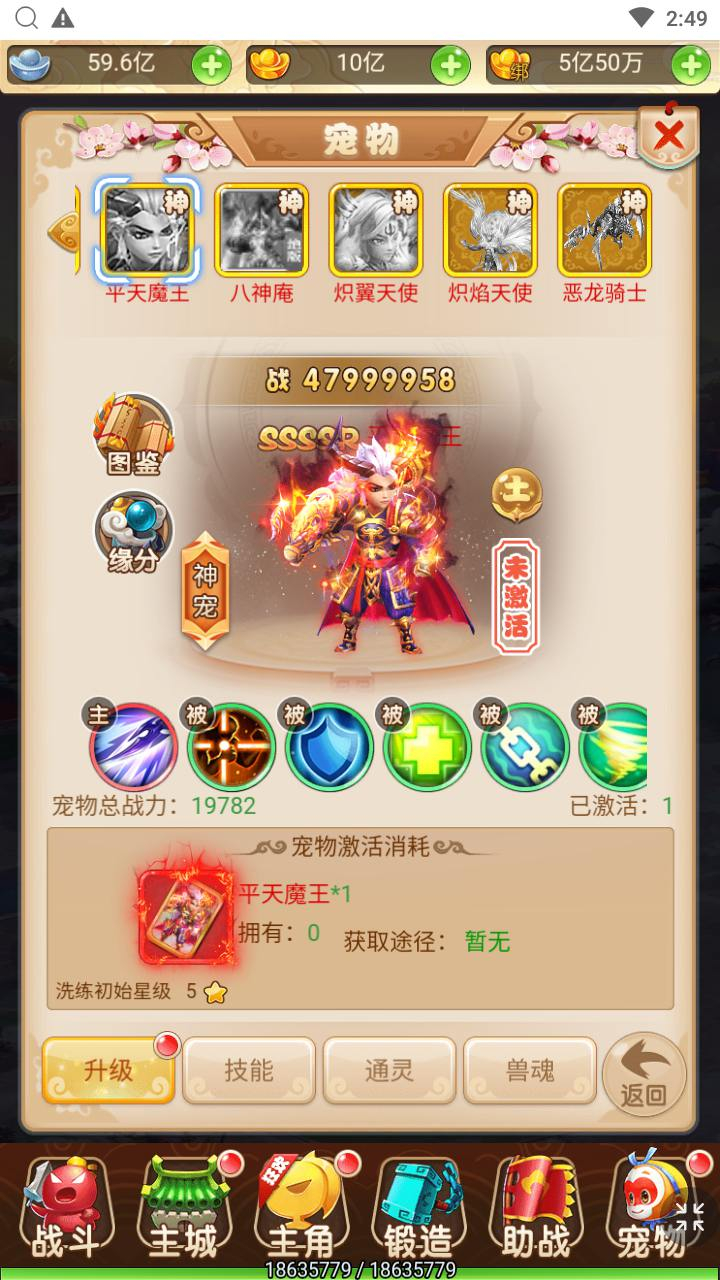Switch to the 升级 tab
The height and width of the screenshot is (1280, 720).
coord(109,1070)
